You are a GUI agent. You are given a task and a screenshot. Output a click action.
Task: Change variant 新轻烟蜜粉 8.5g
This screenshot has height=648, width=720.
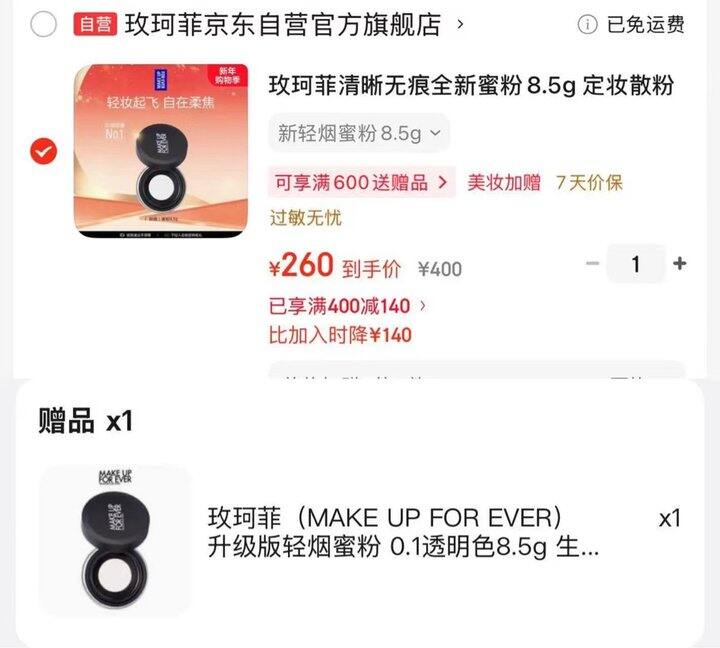pos(359,133)
